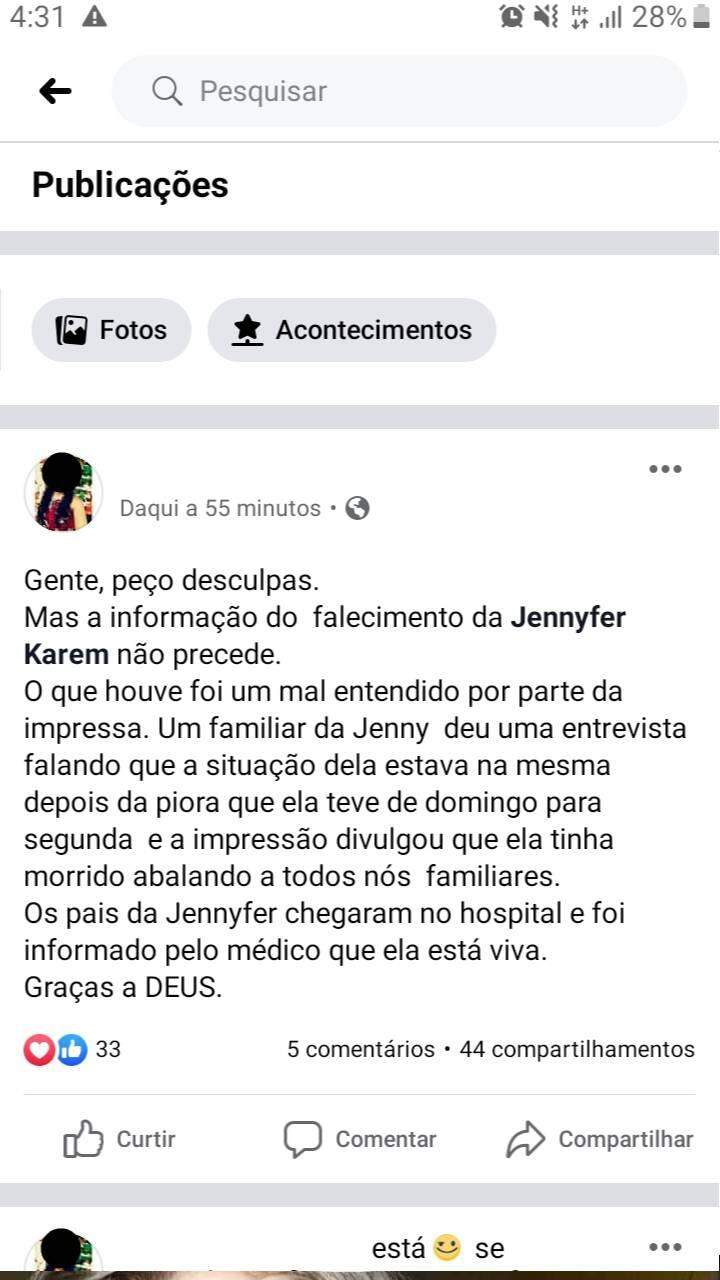Go back using the arrow icon
This screenshot has width=720, height=1280.
(x=55, y=91)
